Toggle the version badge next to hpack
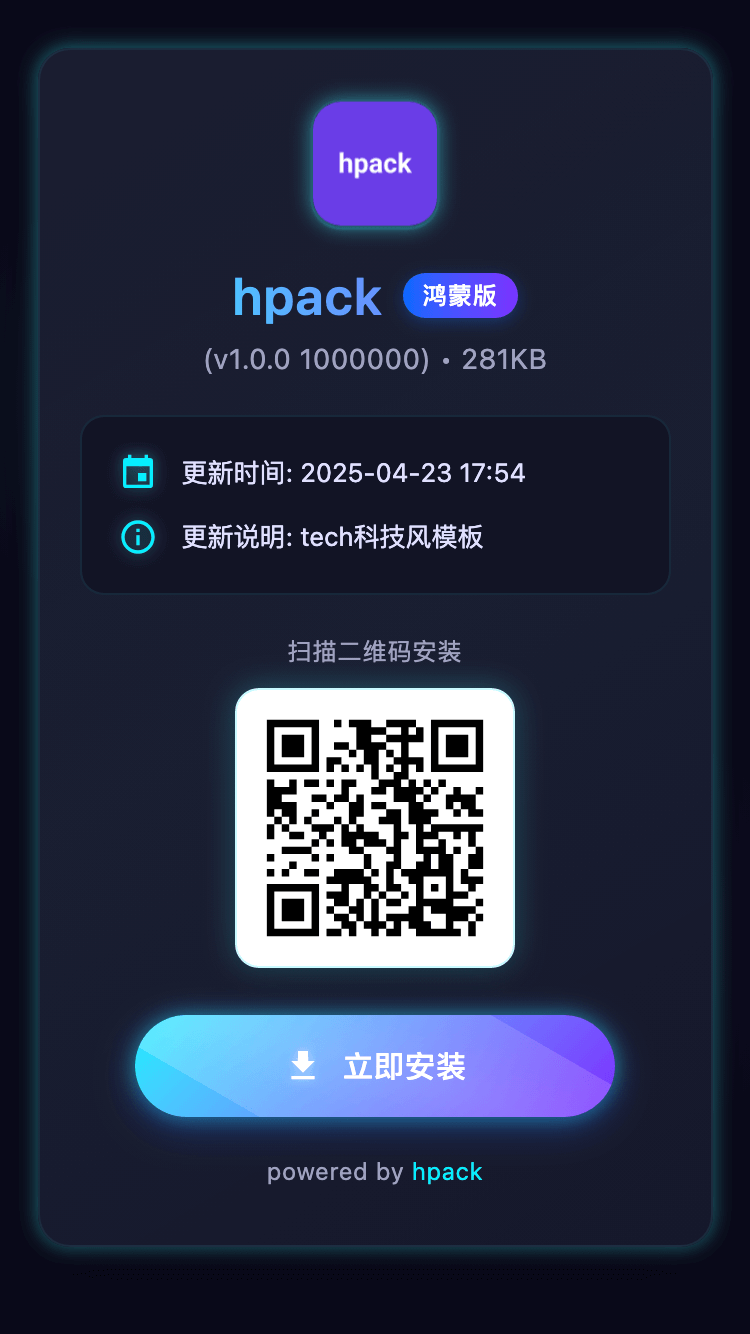 click(x=460, y=296)
